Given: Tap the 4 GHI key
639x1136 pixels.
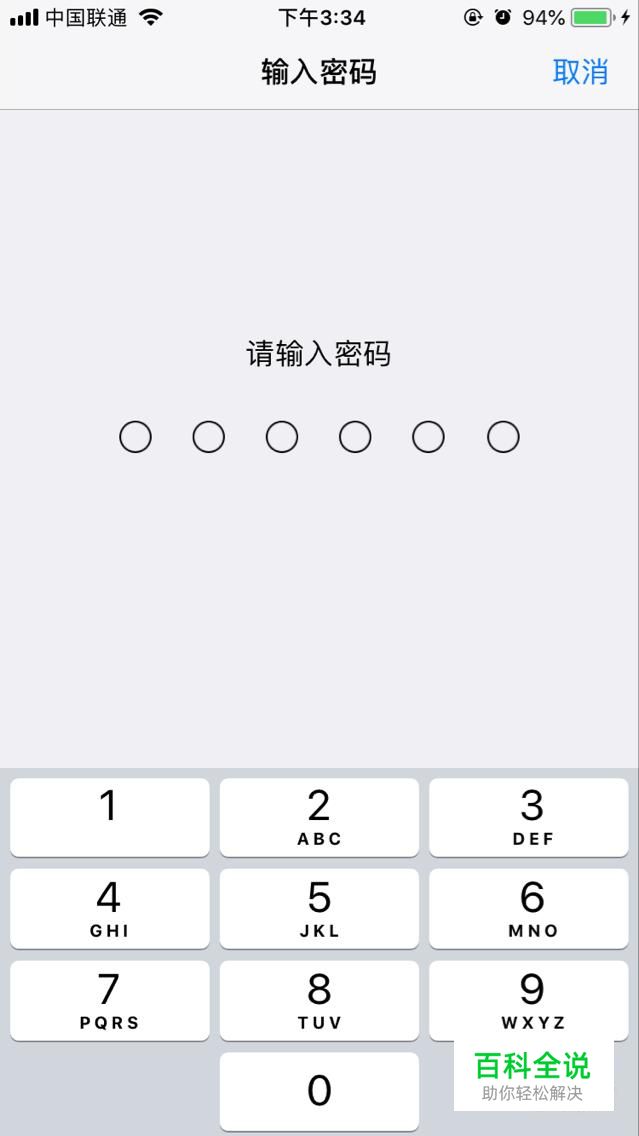Looking at the screenshot, I should [x=110, y=908].
